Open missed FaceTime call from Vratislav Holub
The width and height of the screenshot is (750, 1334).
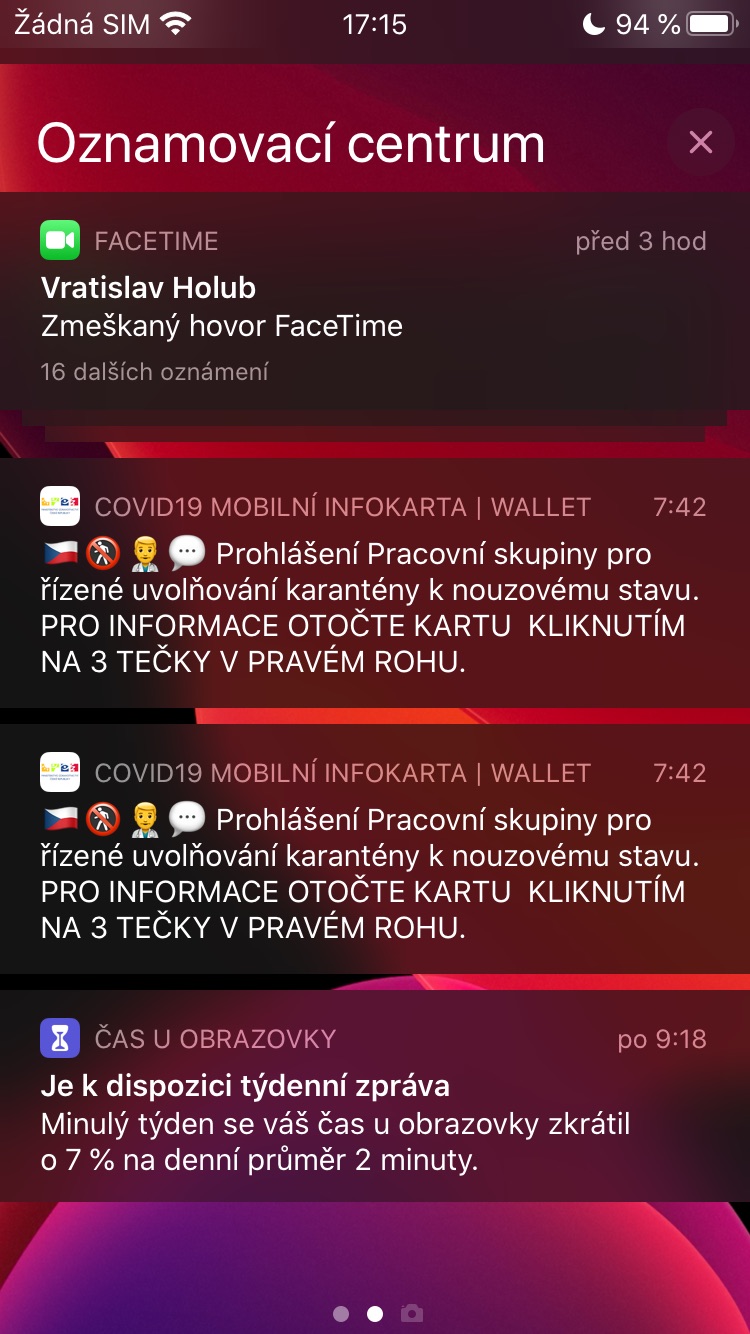tap(374, 305)
